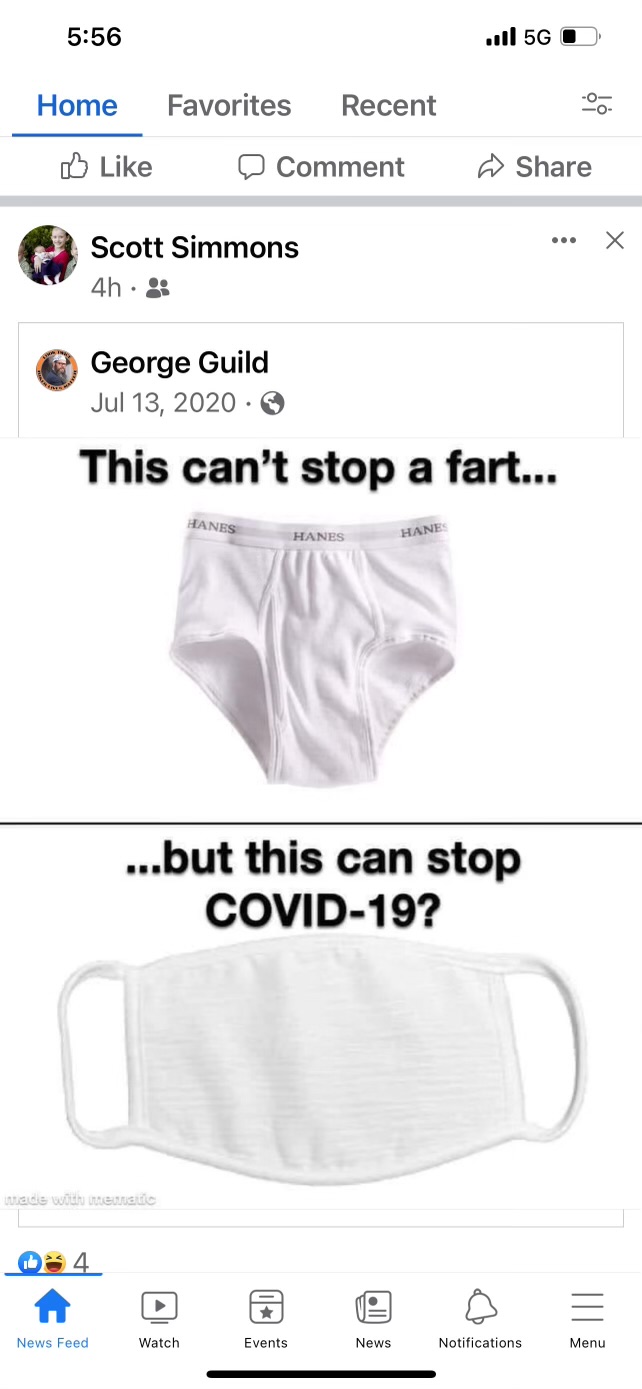642x1389 pixels.
Task: Open the post options three-dot menu
Action: point(563,240)
